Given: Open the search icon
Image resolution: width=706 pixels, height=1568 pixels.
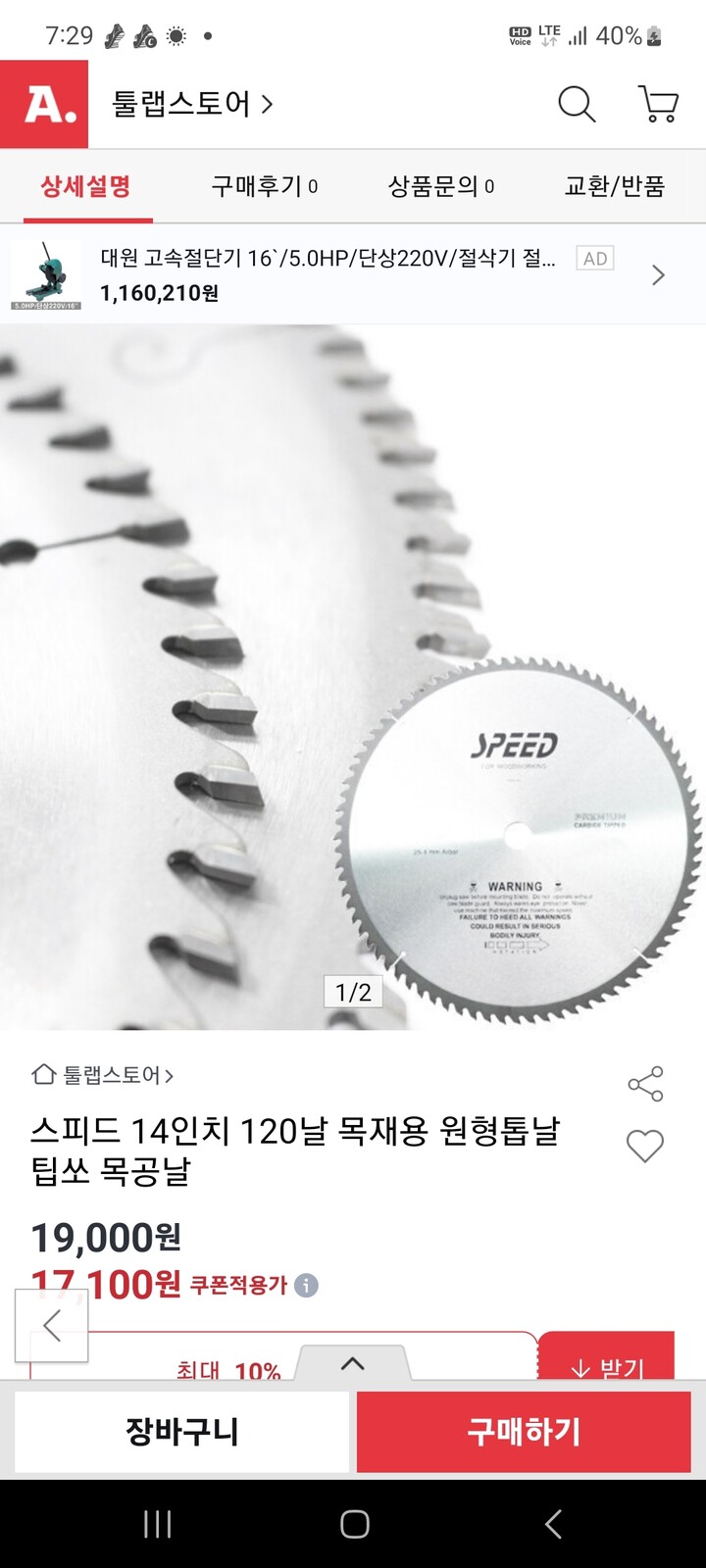Looking at the screenshot, I should point(577,105).
